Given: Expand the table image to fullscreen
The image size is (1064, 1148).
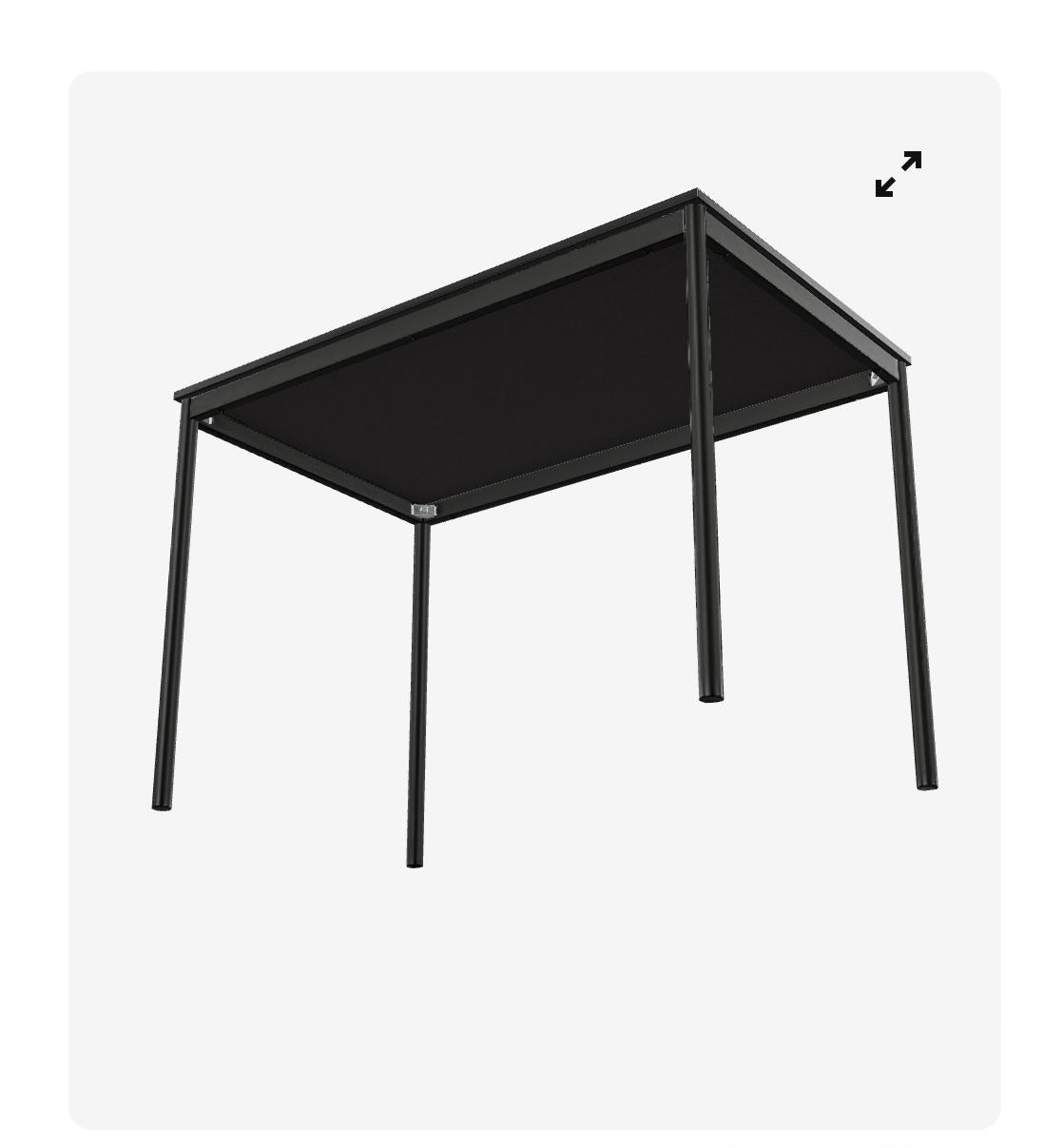Looking at the screenshot, I should tap(898, 174).
